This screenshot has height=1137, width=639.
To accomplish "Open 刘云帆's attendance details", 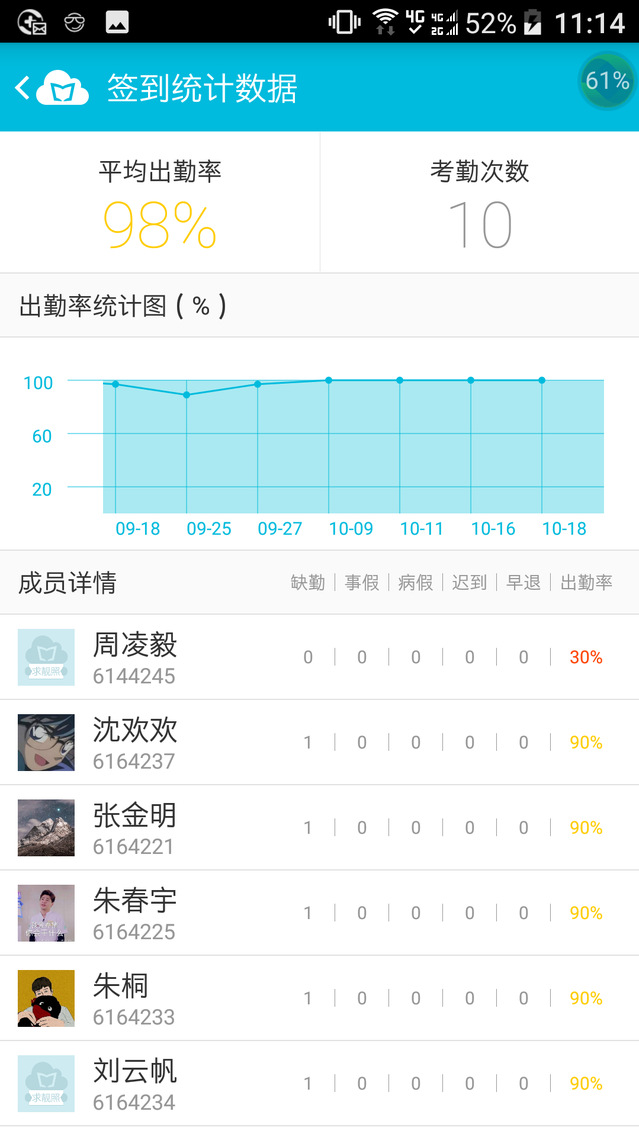I will 319,1084.
